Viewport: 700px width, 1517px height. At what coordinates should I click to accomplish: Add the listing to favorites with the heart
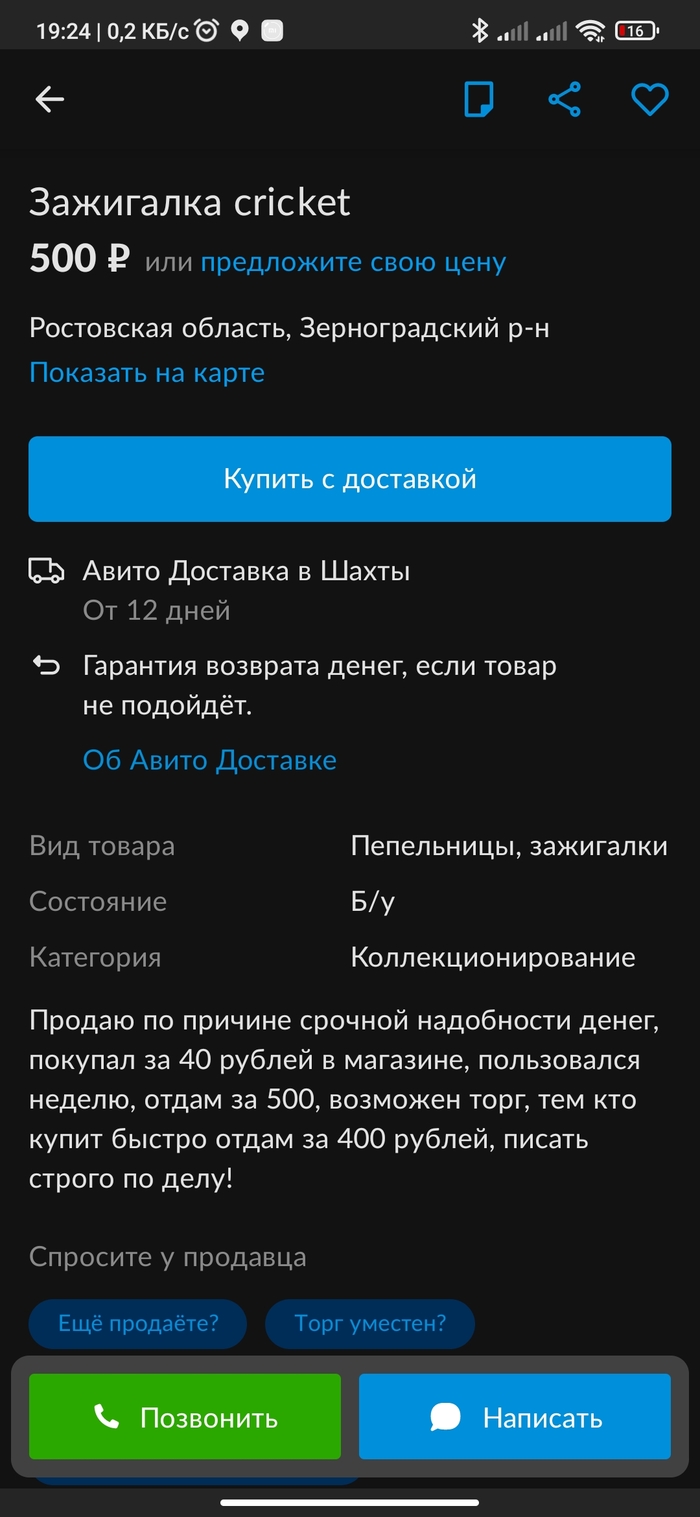click(x=649, y=99)
